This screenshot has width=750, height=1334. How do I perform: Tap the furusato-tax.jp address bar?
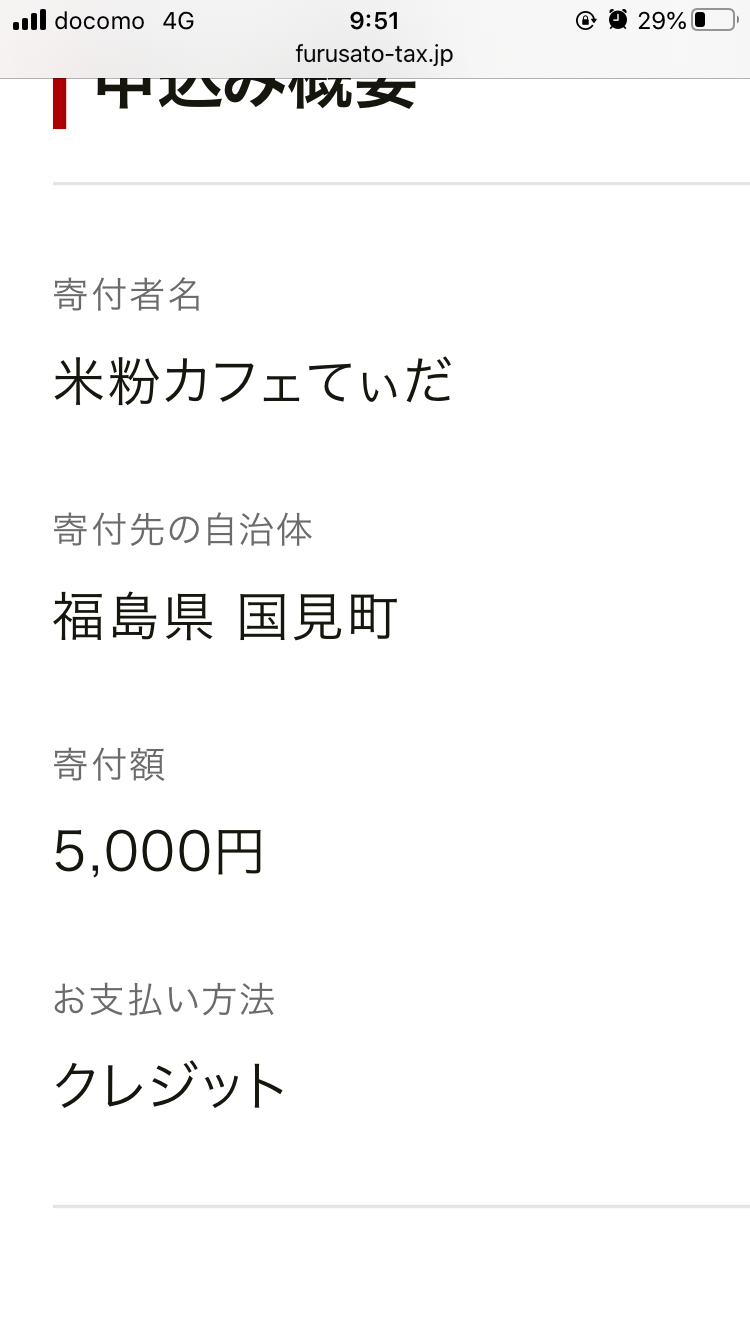pos(375,55)
